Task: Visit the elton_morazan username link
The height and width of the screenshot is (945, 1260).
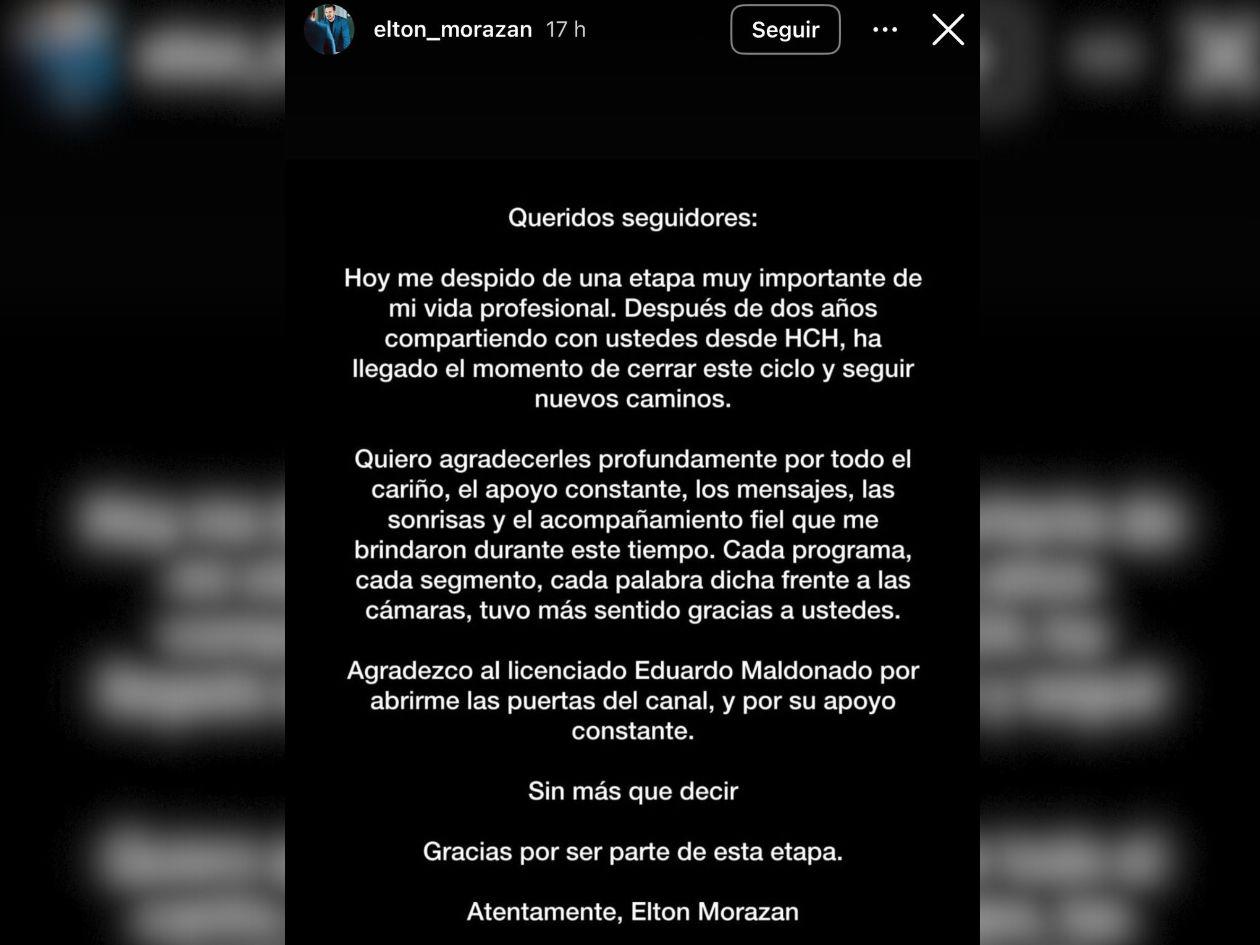Action: coord(452,30)
